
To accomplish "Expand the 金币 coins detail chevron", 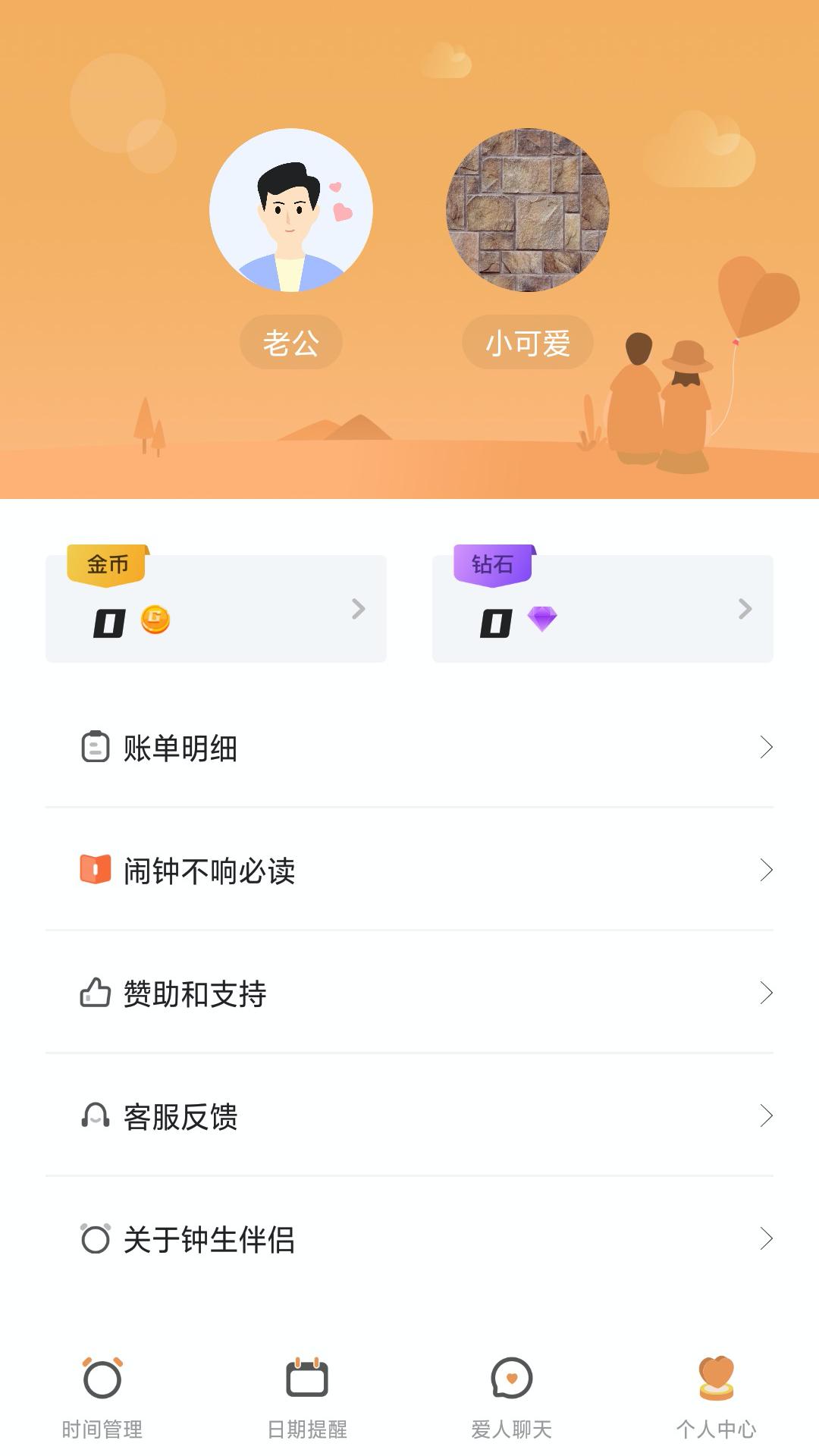I will pos(358,609).
